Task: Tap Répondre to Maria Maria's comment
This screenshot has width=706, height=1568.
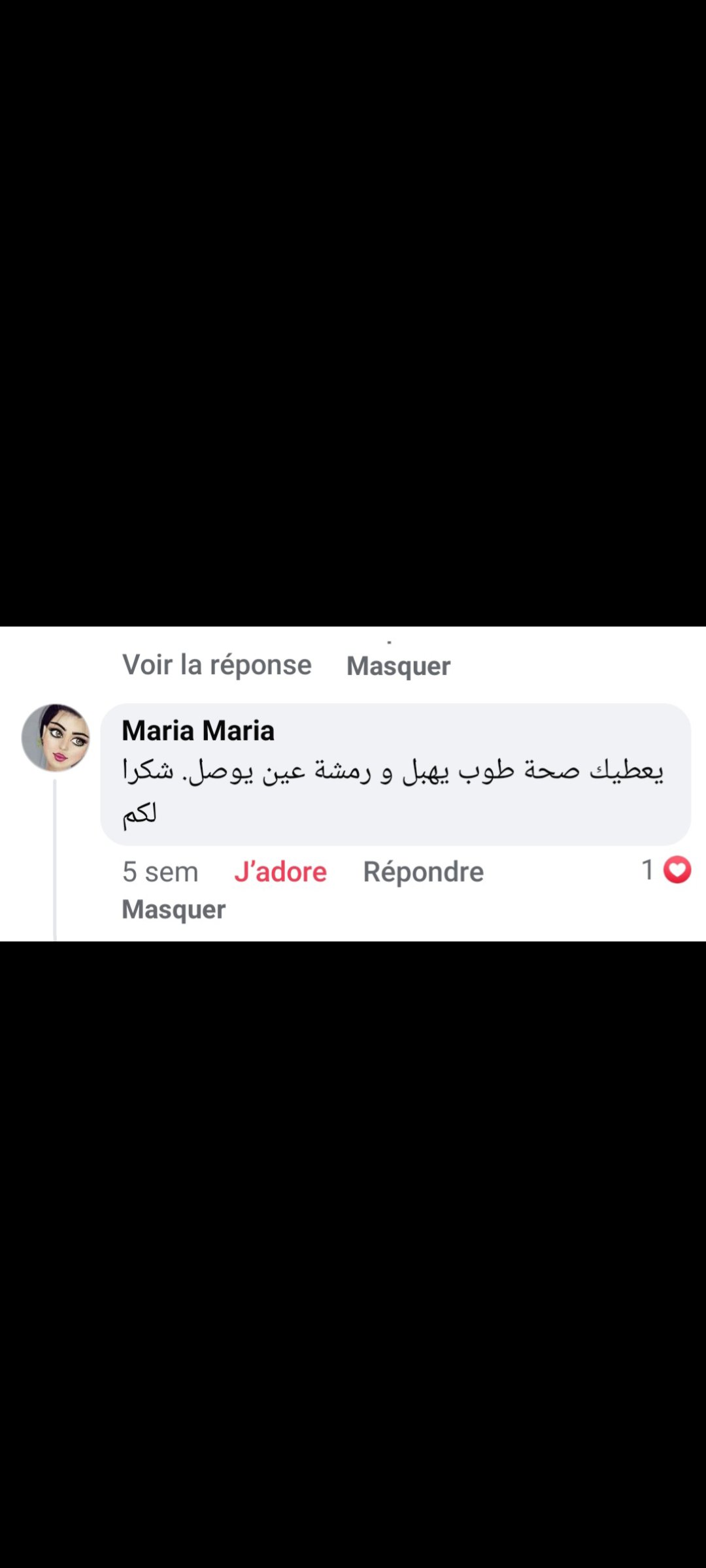Action: pos(423,872)
